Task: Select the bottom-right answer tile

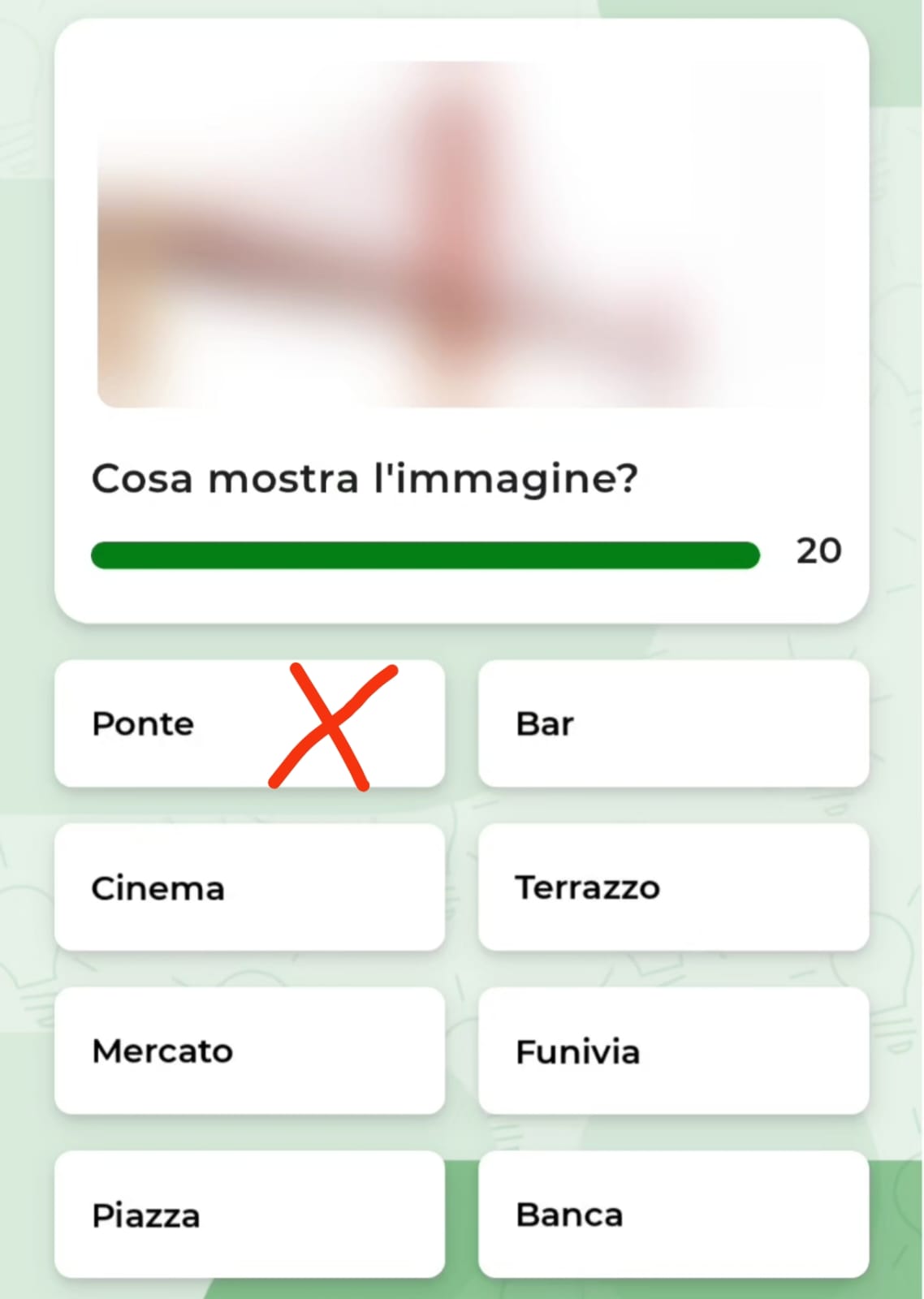Action: (674, 1214)
